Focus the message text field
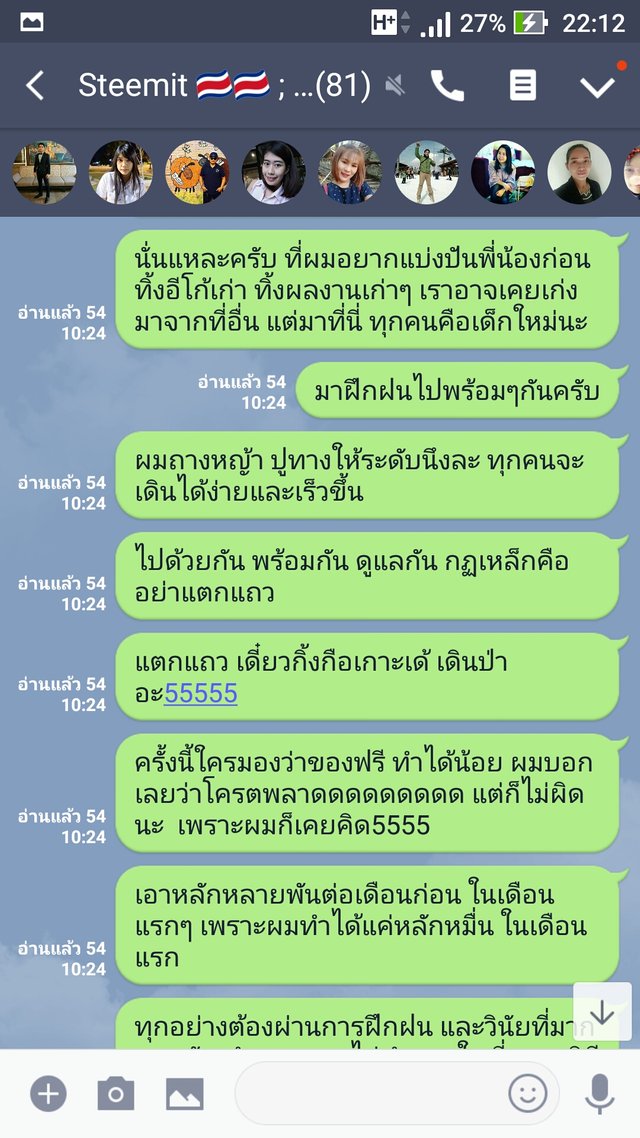The image size is (640, 1138). 370,1094
